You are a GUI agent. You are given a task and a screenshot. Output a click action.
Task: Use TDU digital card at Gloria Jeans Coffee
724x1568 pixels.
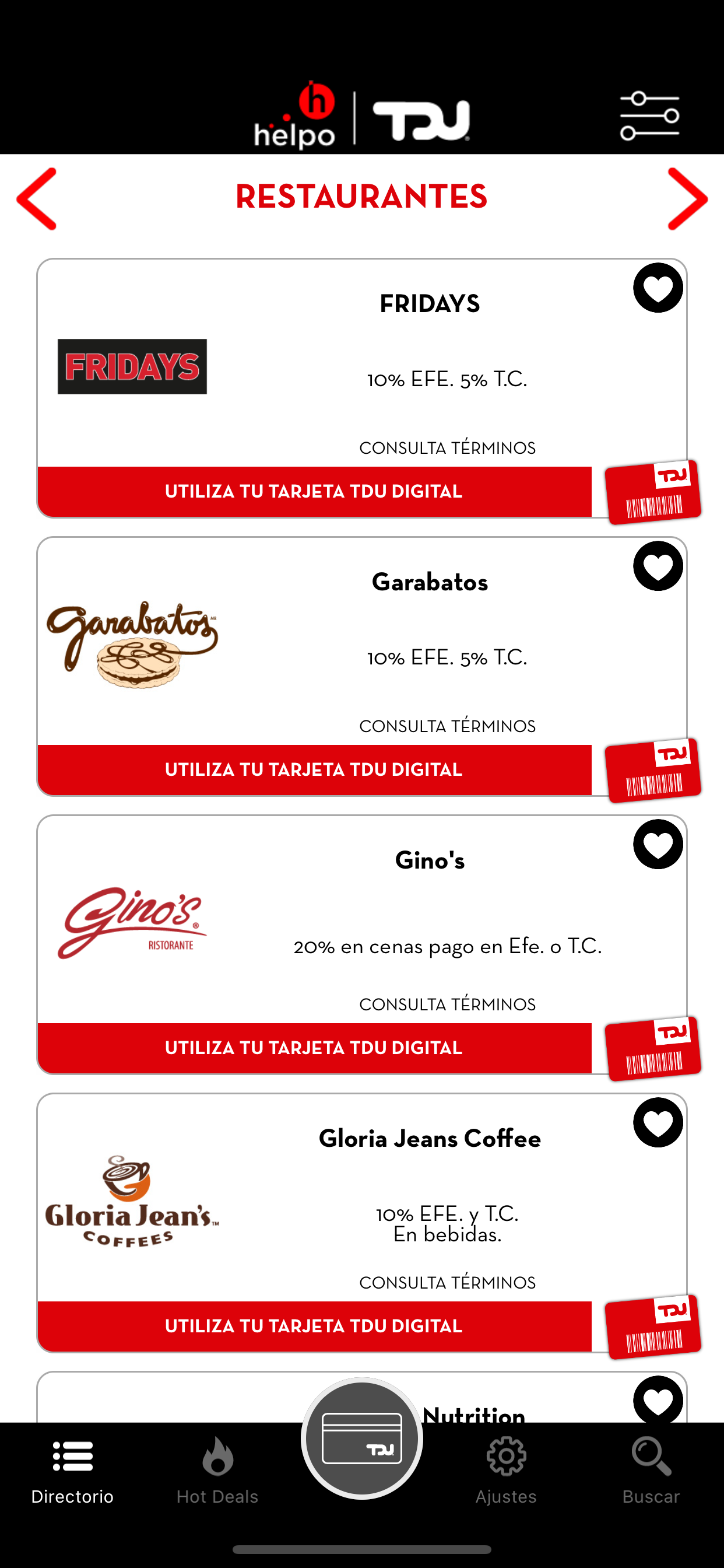tap(315, 1326)
